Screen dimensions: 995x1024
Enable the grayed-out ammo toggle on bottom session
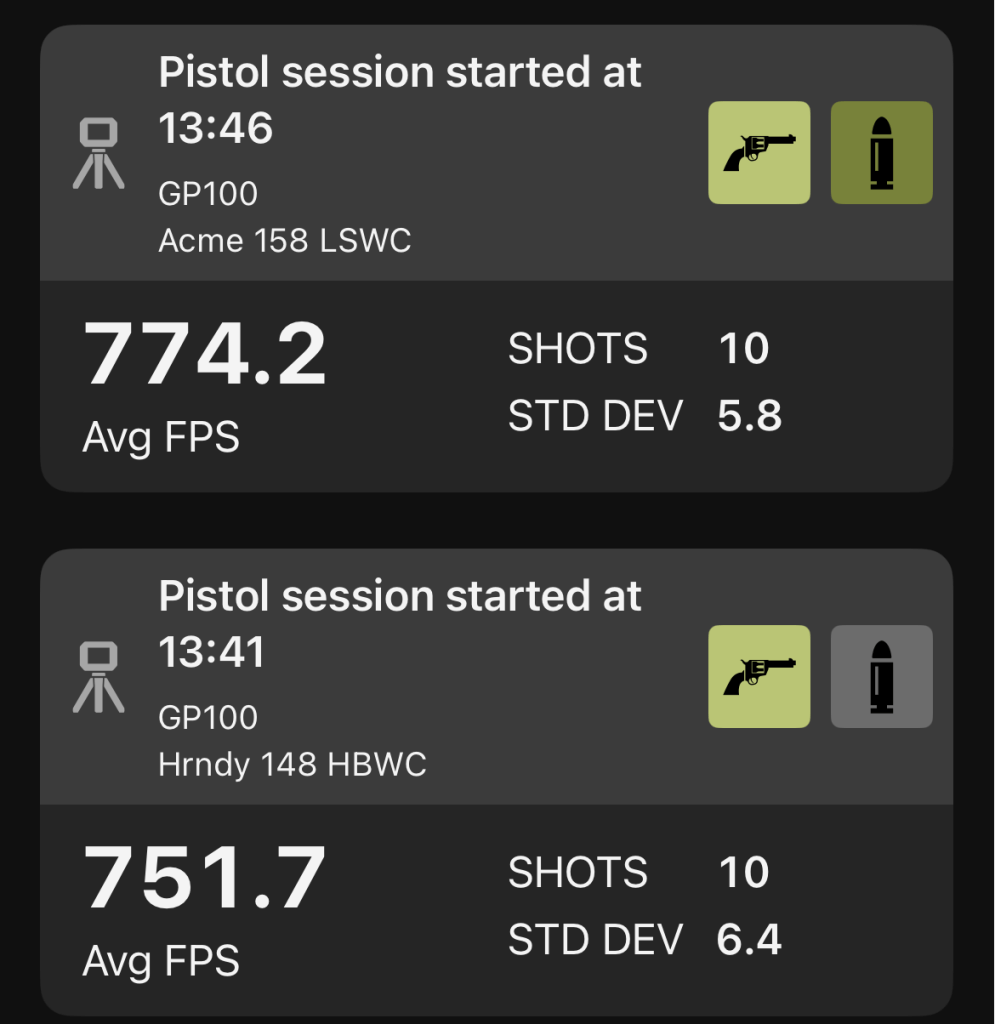point(880,676)
